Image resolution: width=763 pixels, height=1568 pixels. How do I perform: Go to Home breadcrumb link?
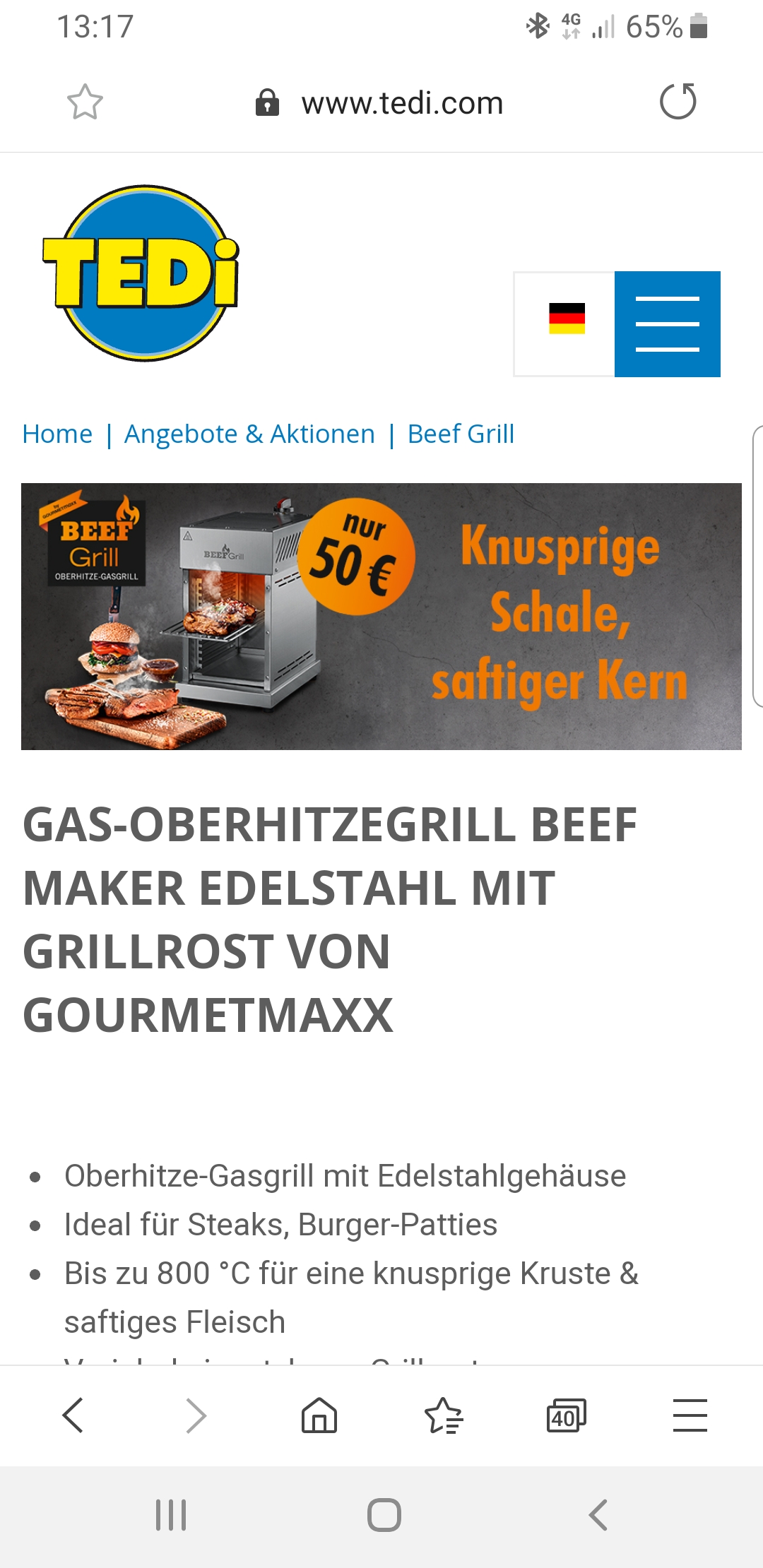click(x=57, y=434)
